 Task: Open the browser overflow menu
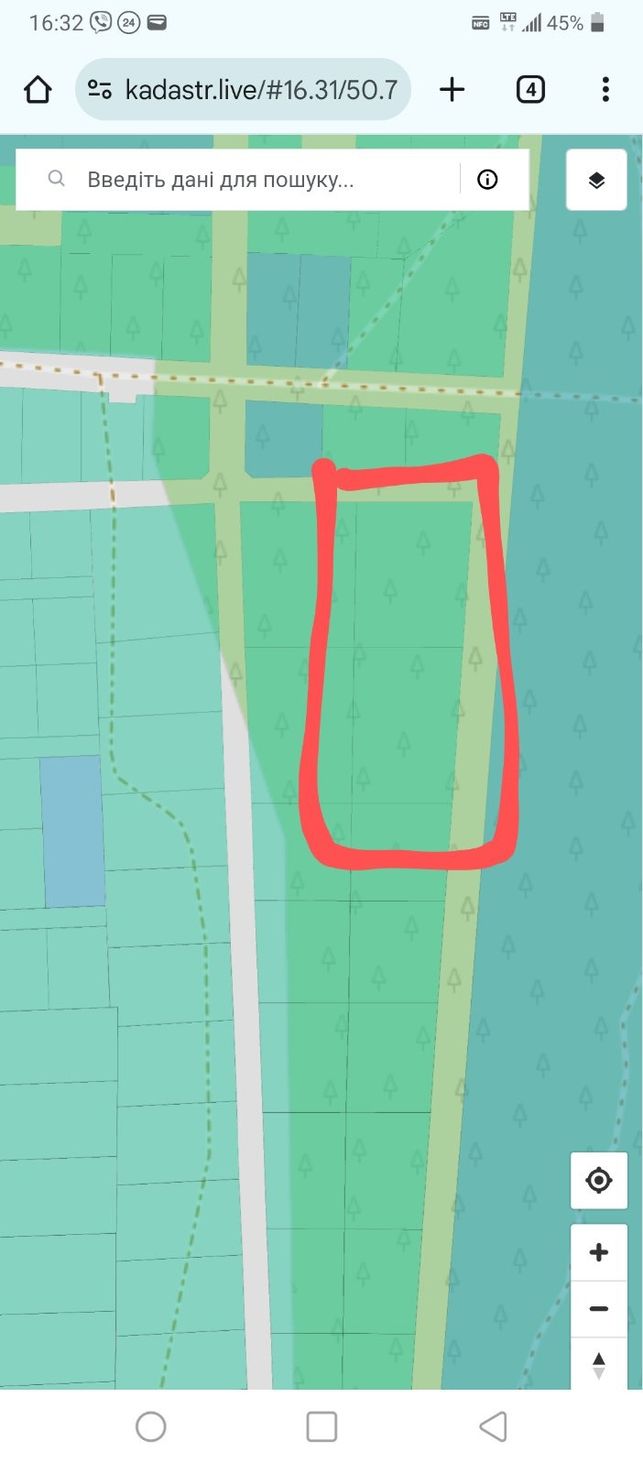click(605, 90)
